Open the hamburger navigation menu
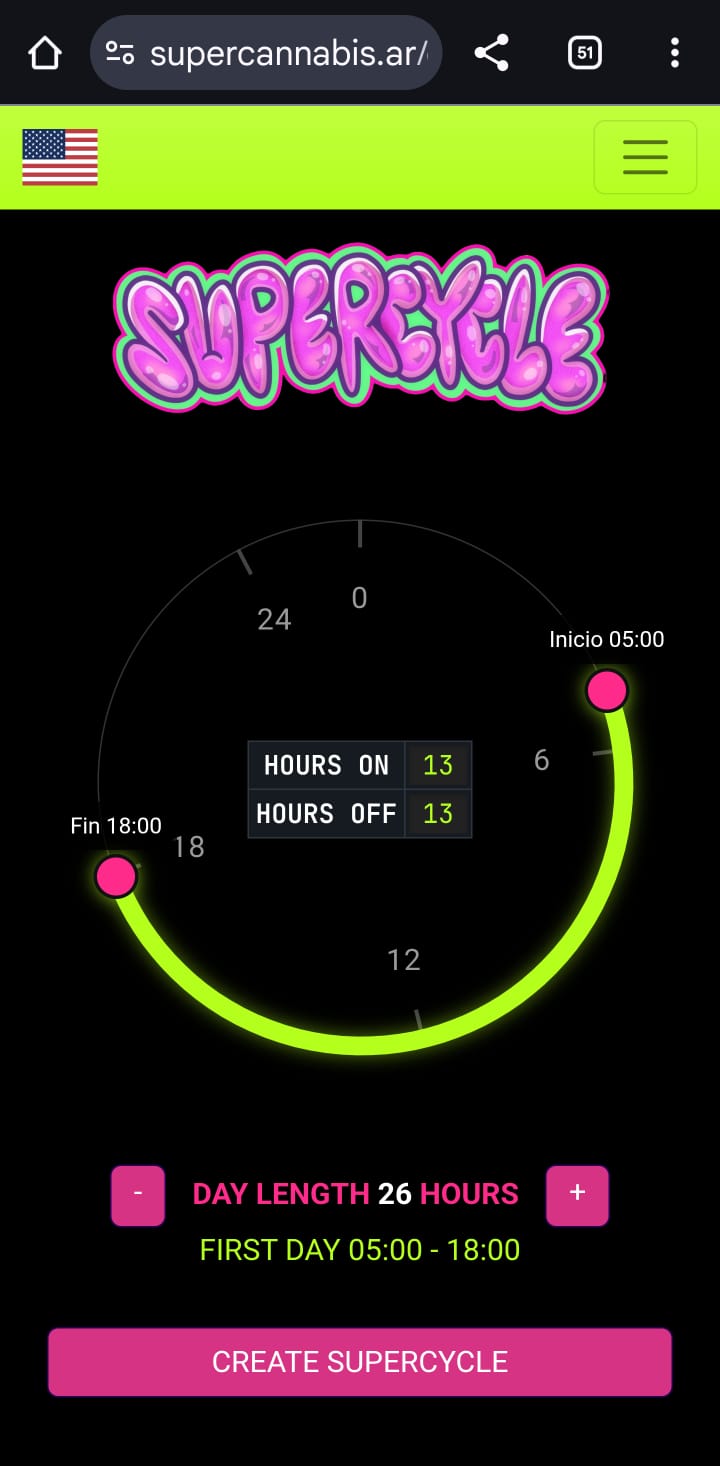This screenshot has height=1466, width=720. [x=645, y=157]
